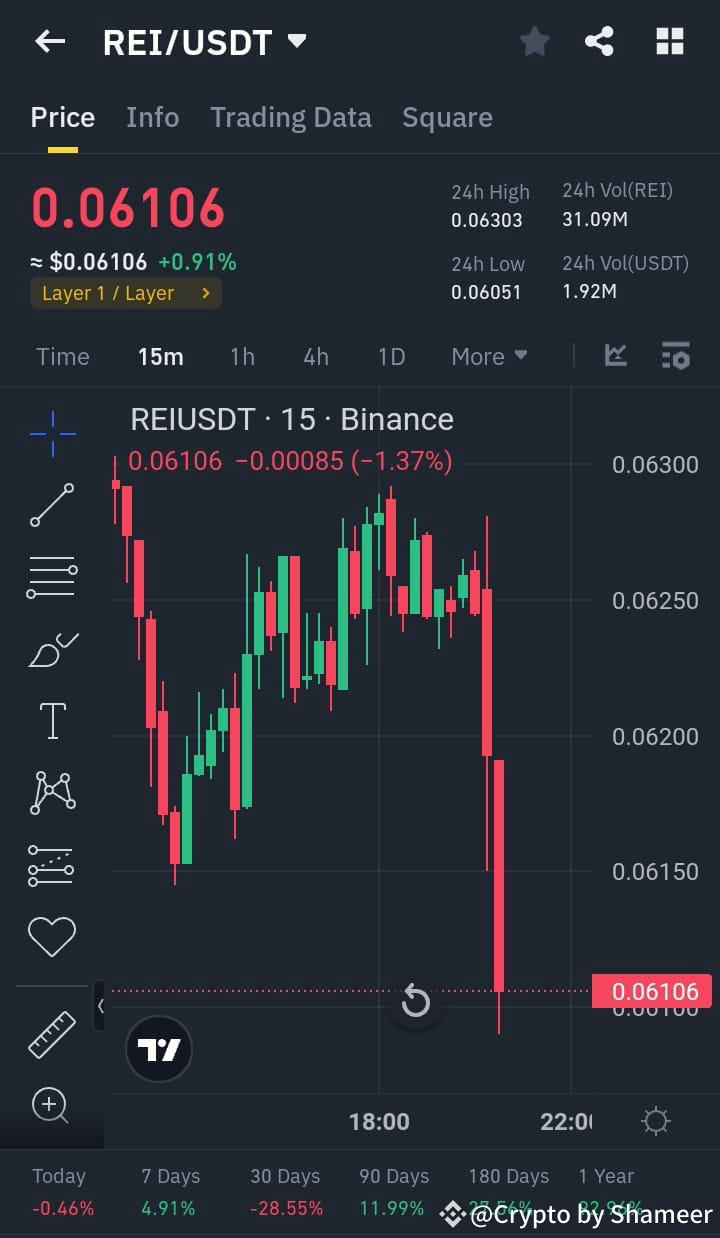Toggle REI/USDT as favorite via star

(x=534, y=41)
